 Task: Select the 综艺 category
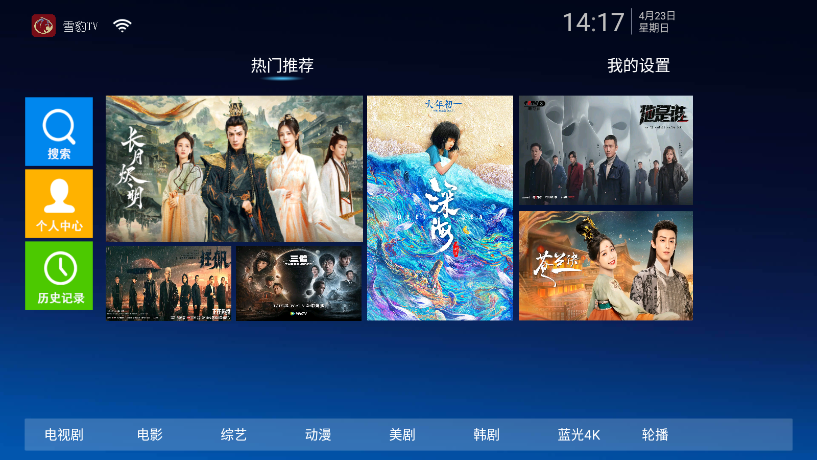point(234,435)
